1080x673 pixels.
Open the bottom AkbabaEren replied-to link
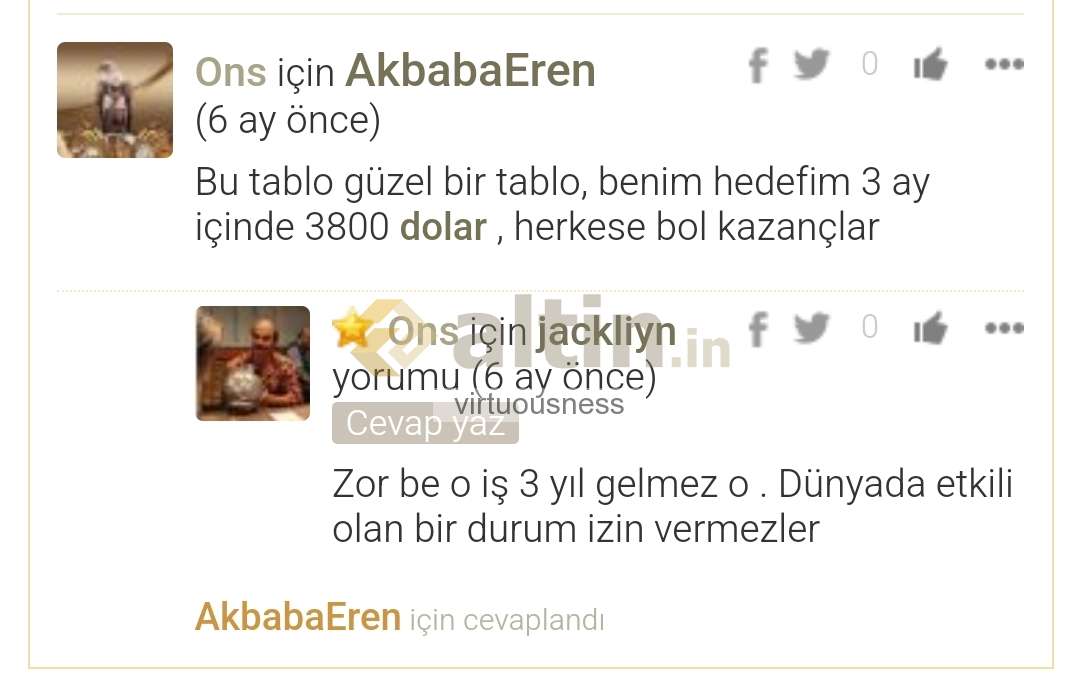coord(297,617)
